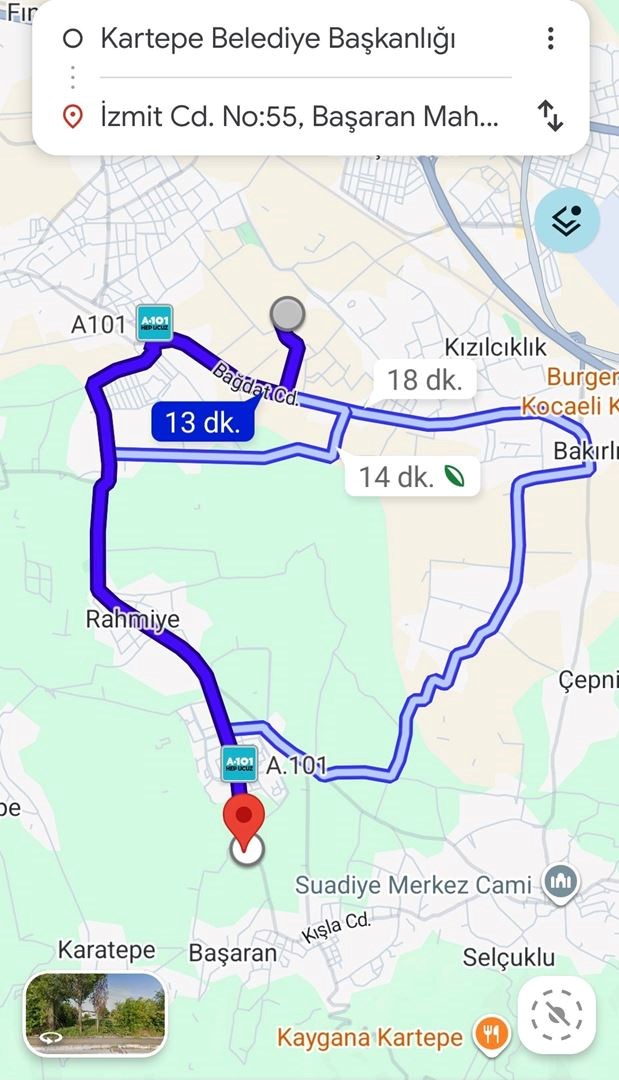The image size is (619, 1080).
Task: Swap the start and destination locations
Action: tap(550, 115)
